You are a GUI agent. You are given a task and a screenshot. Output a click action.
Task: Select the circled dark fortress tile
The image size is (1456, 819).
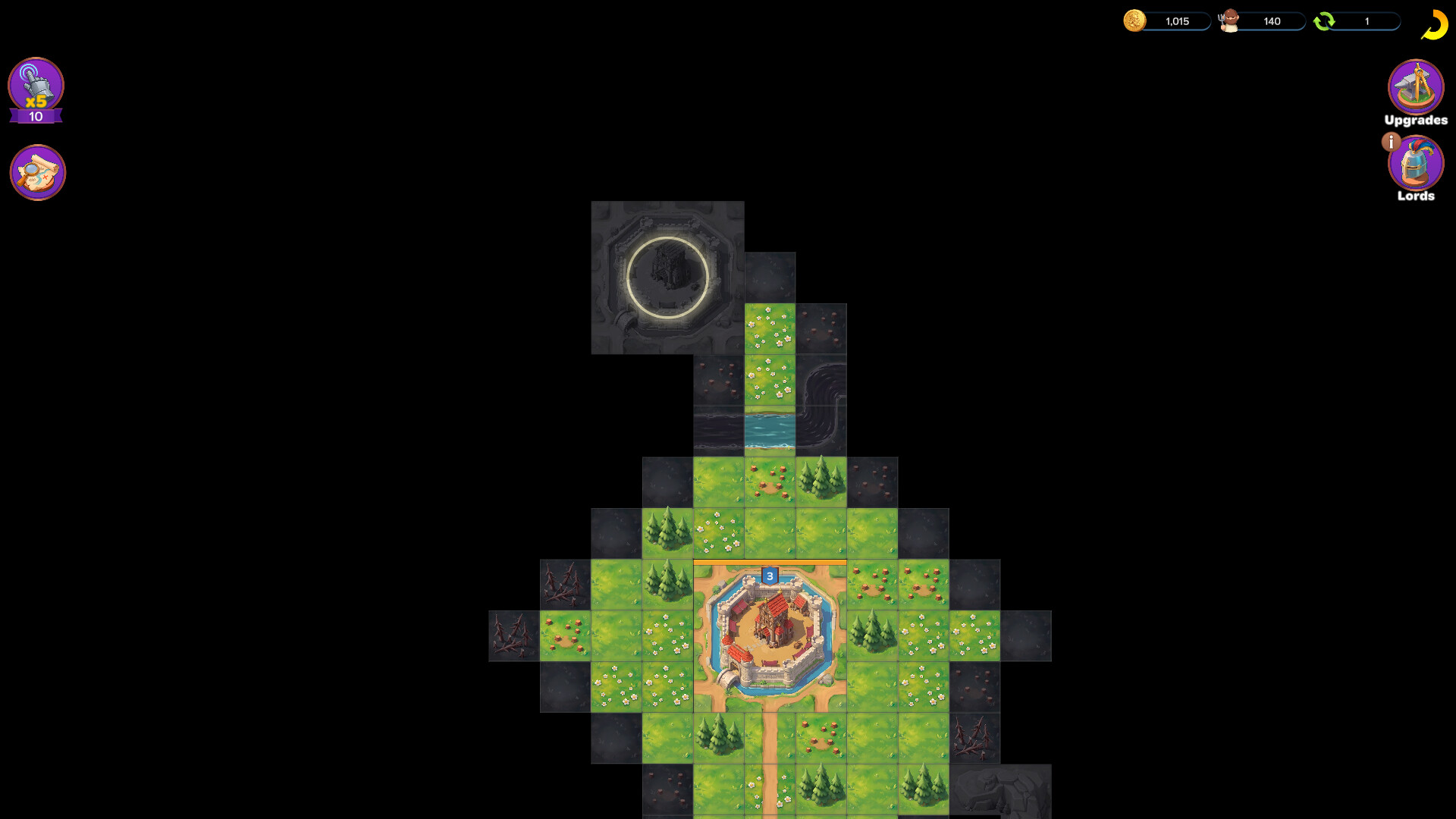tap(667, 278)
